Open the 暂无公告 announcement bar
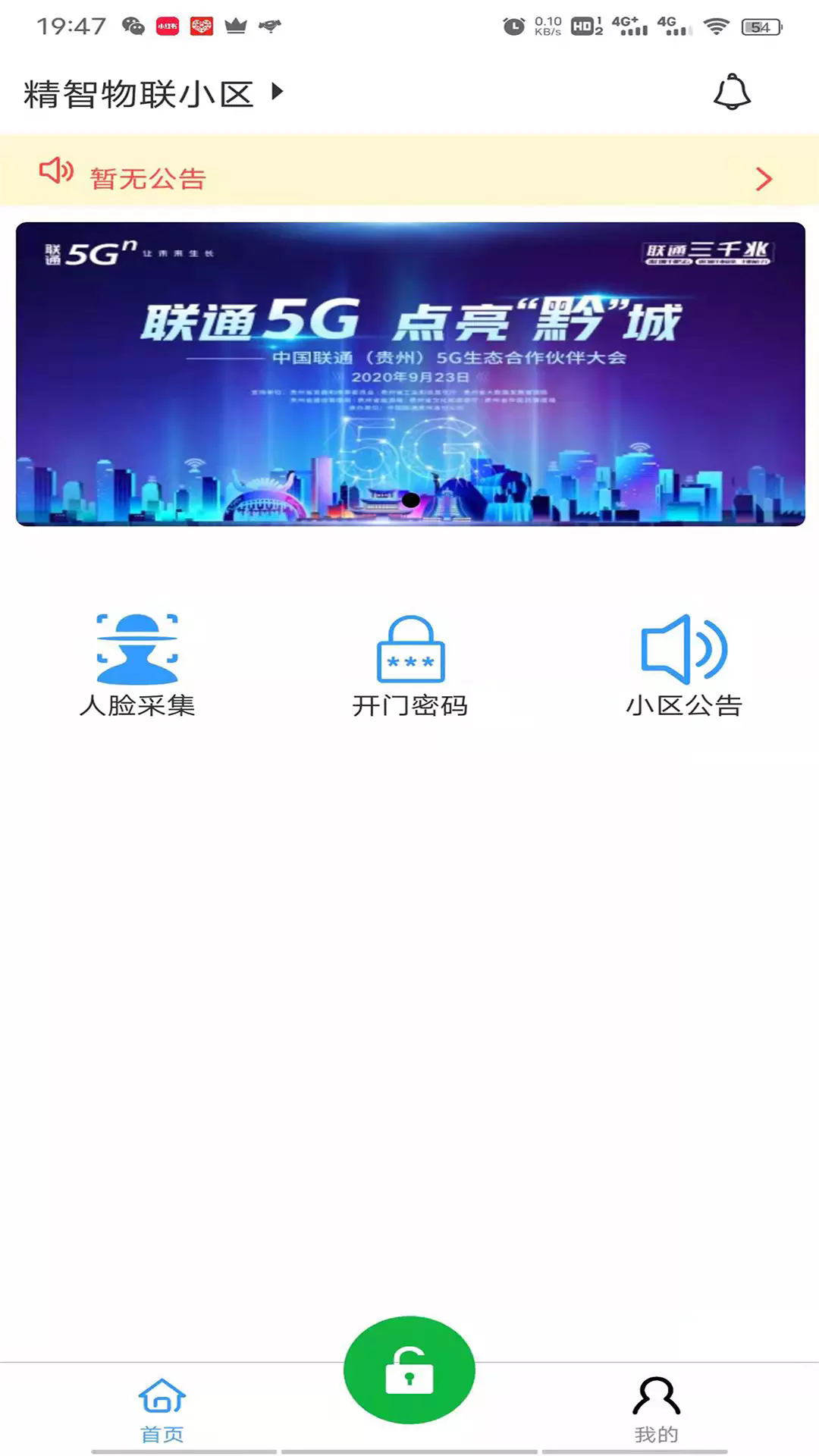 (409, 177)
